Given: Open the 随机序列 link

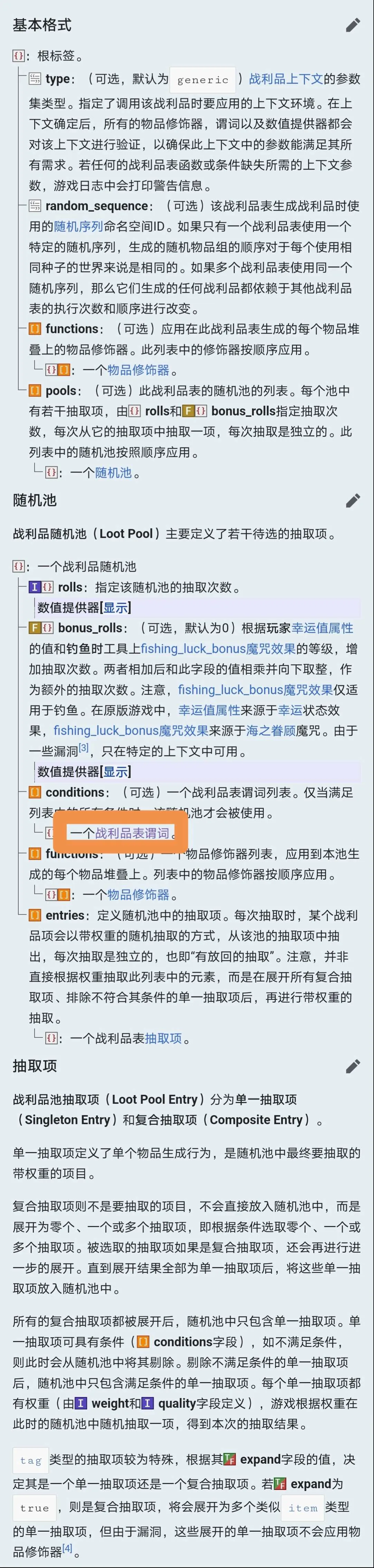Looking at the screenshot, I should click(78, 227).
